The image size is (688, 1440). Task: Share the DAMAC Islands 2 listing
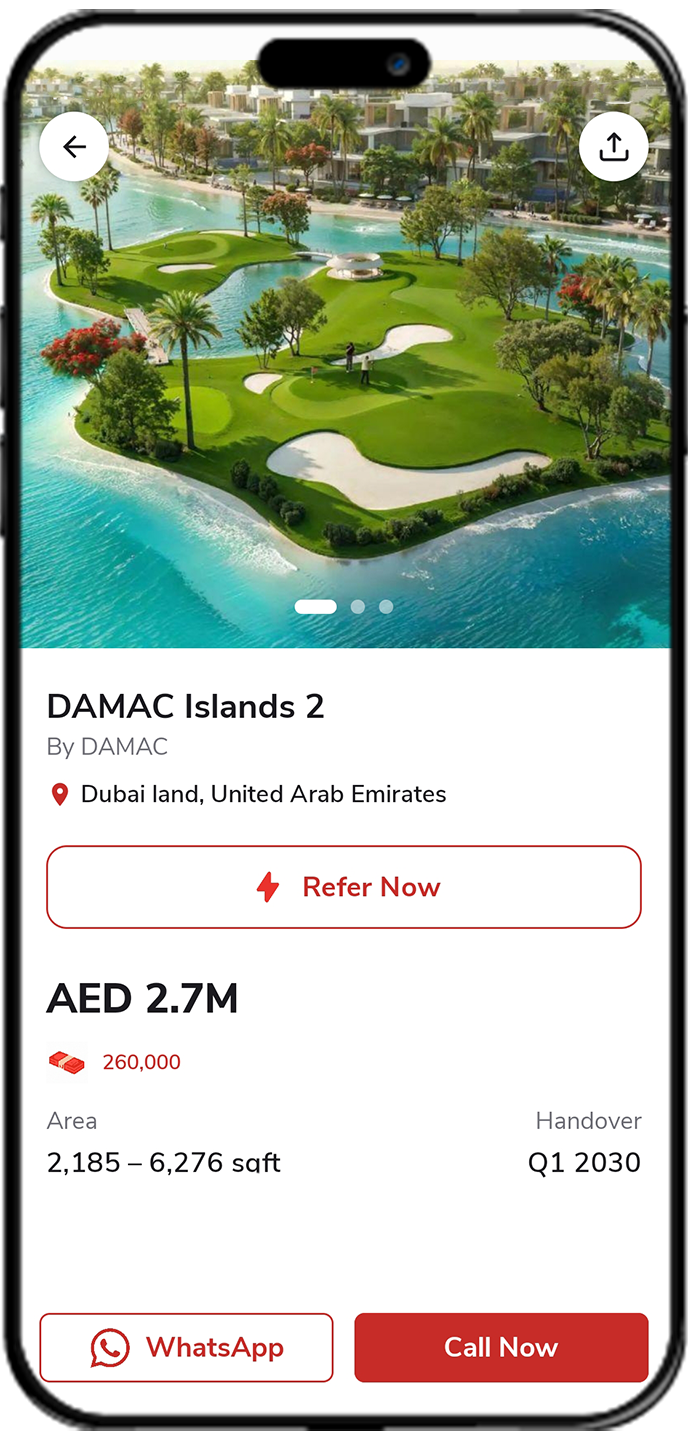(x=613, y=147)
